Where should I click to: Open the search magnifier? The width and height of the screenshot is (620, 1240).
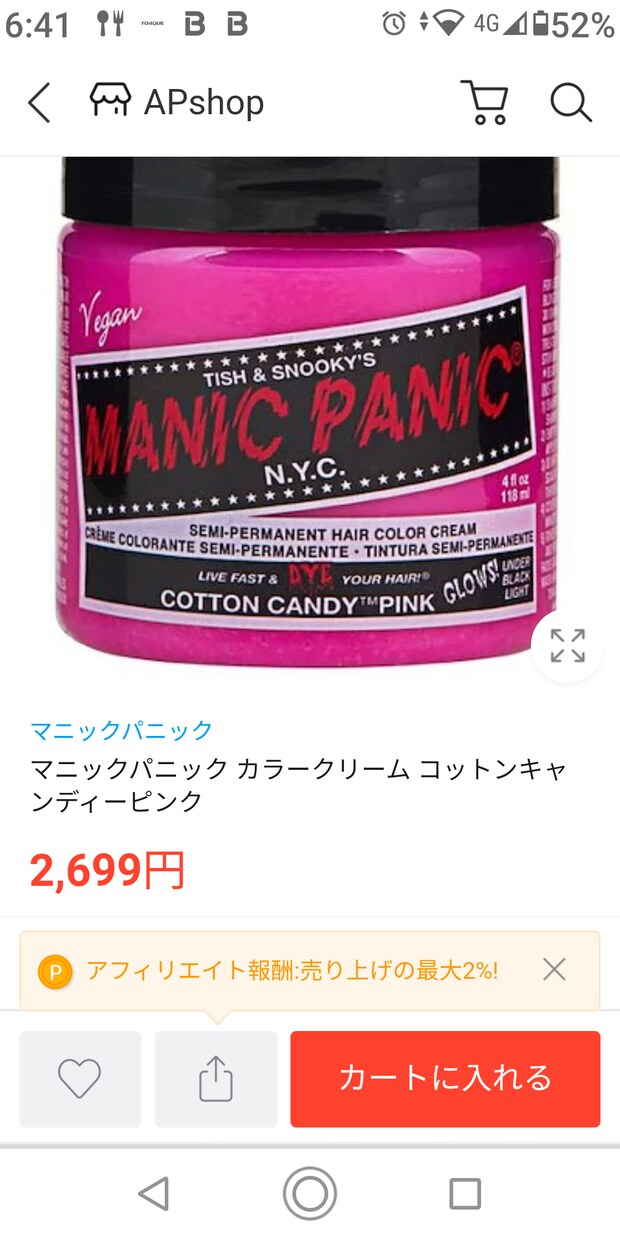[x=571, y=102]
